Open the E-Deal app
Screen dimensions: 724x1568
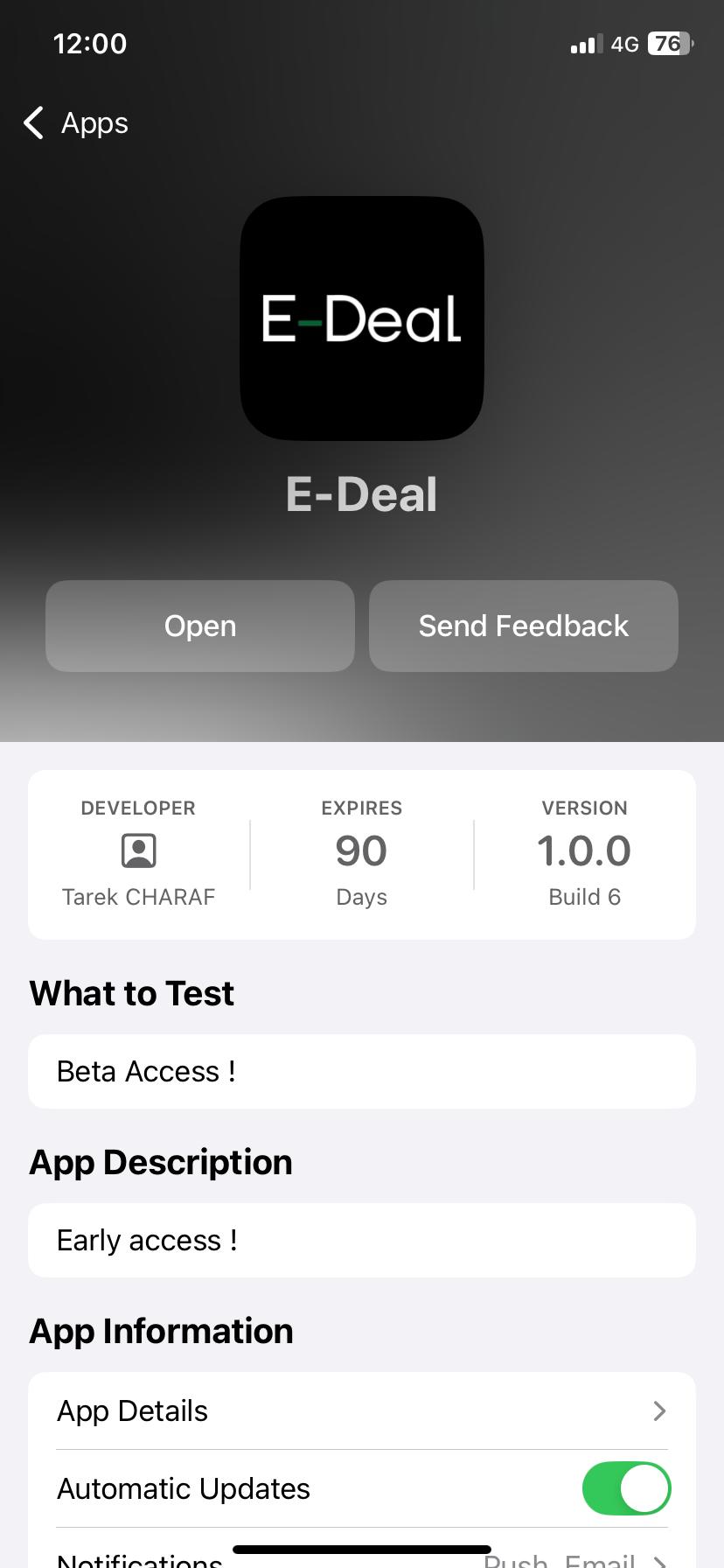point(200,626)
